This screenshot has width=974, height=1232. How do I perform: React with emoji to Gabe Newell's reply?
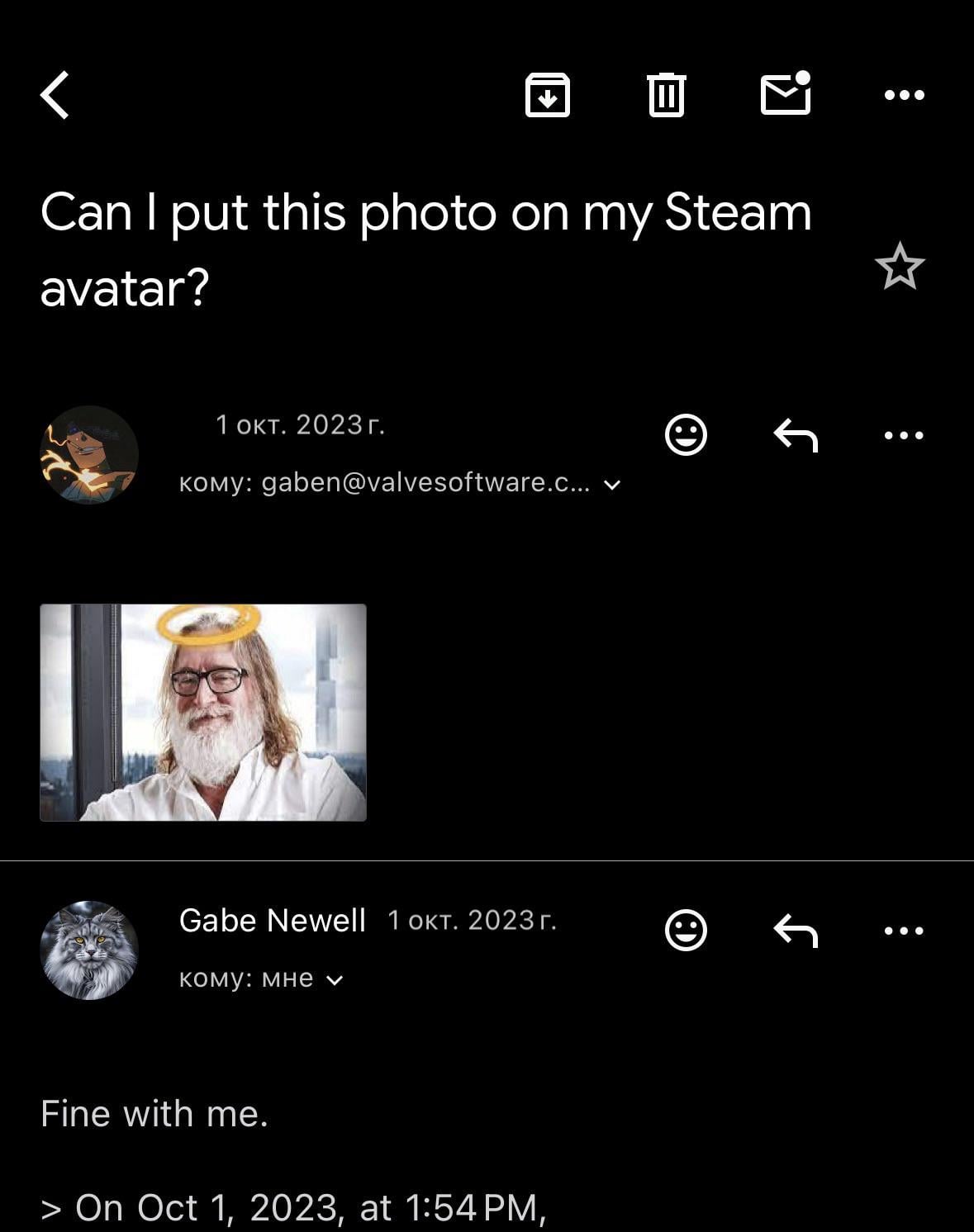[x=686, y=931]
